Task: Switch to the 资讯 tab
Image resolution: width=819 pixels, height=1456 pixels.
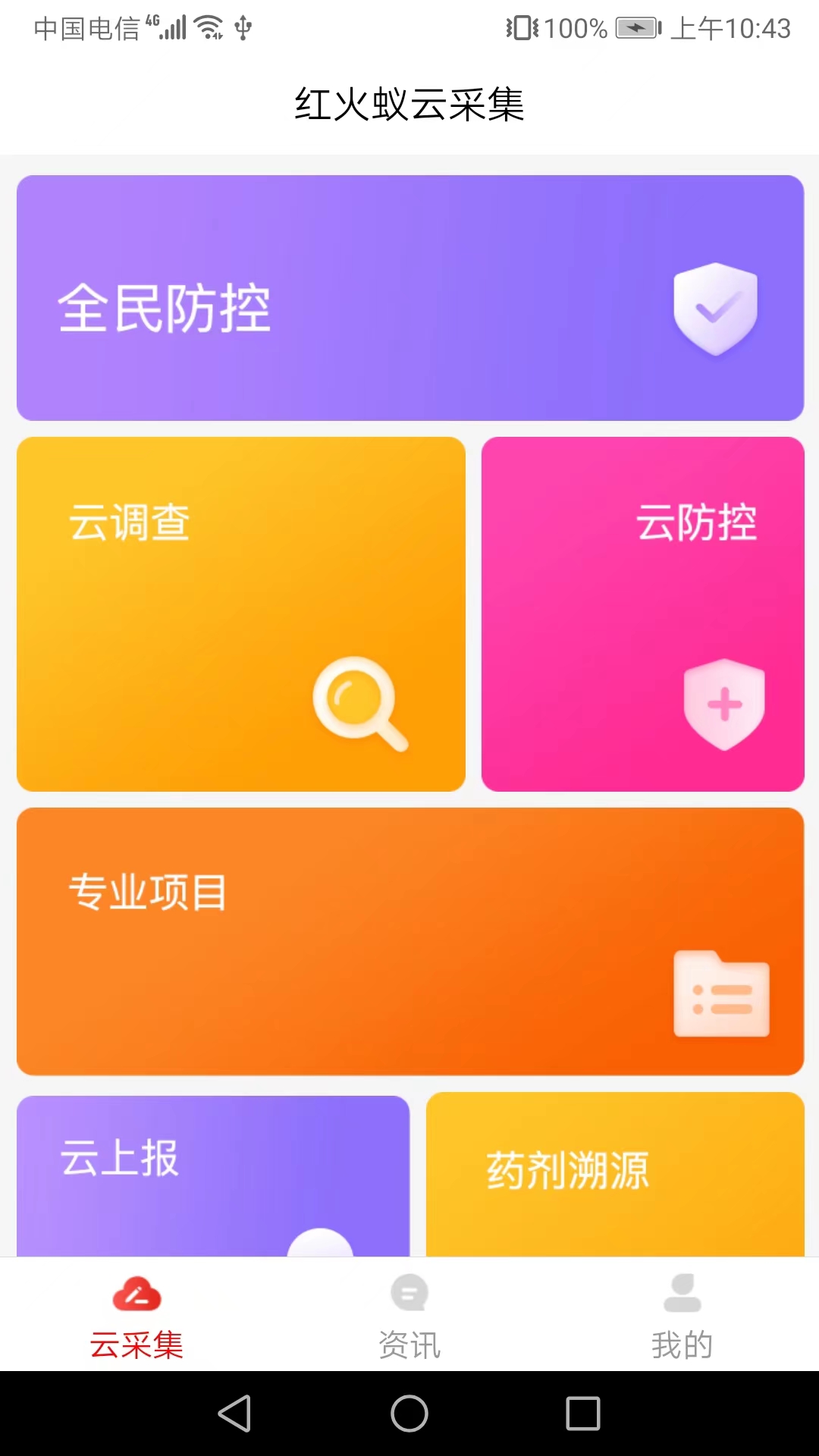Action: (409, 1319)
